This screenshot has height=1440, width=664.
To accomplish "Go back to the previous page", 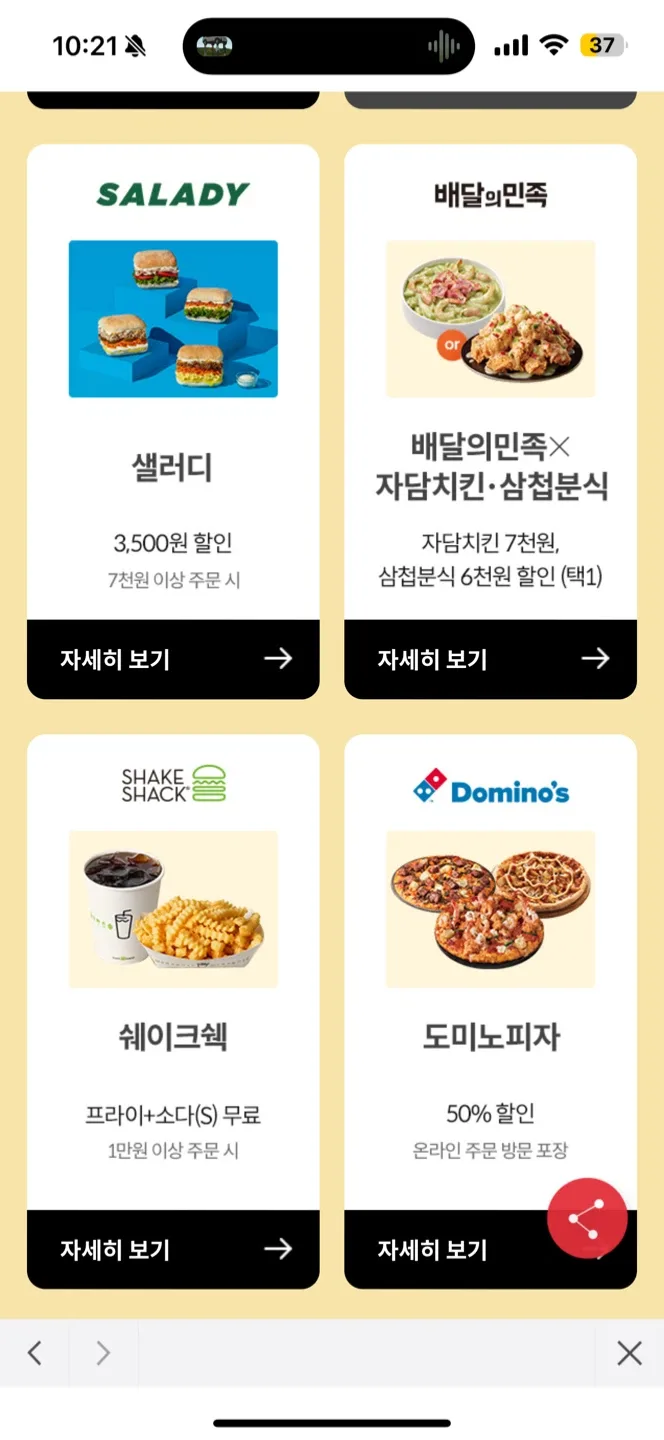I will click(x=35, y=1353).
